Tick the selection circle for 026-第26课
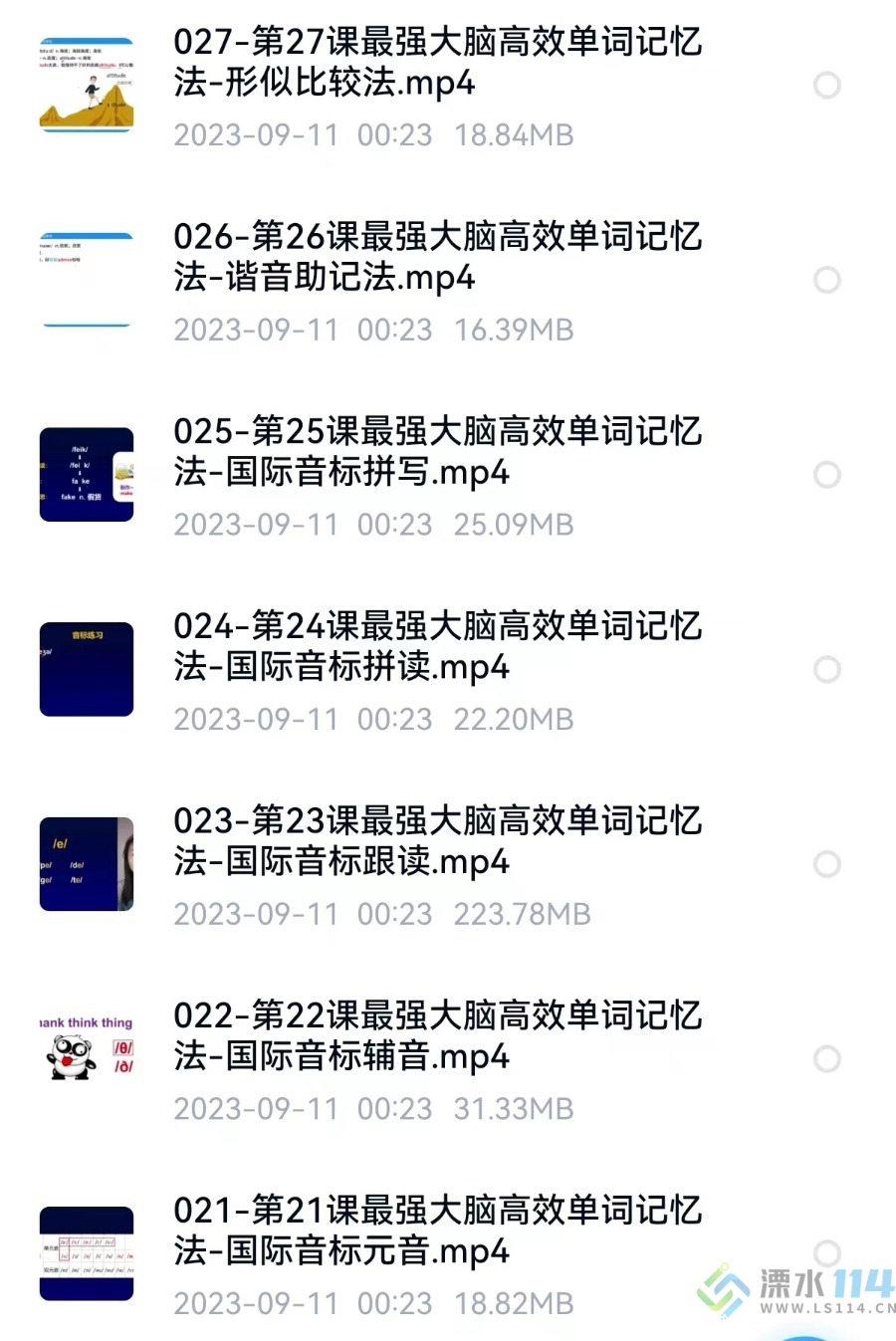The width and height of the screenshot is (896, 1341). pos(827,280)
